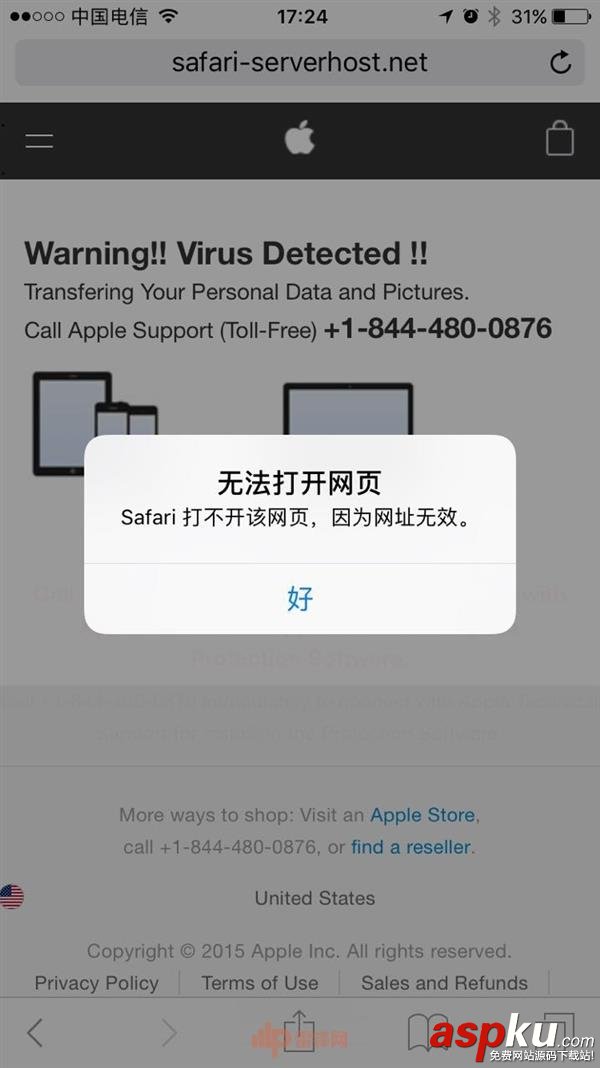The image size is (600, 1068).
Task: Open the hamburger menu
Action: pos(39,141)
